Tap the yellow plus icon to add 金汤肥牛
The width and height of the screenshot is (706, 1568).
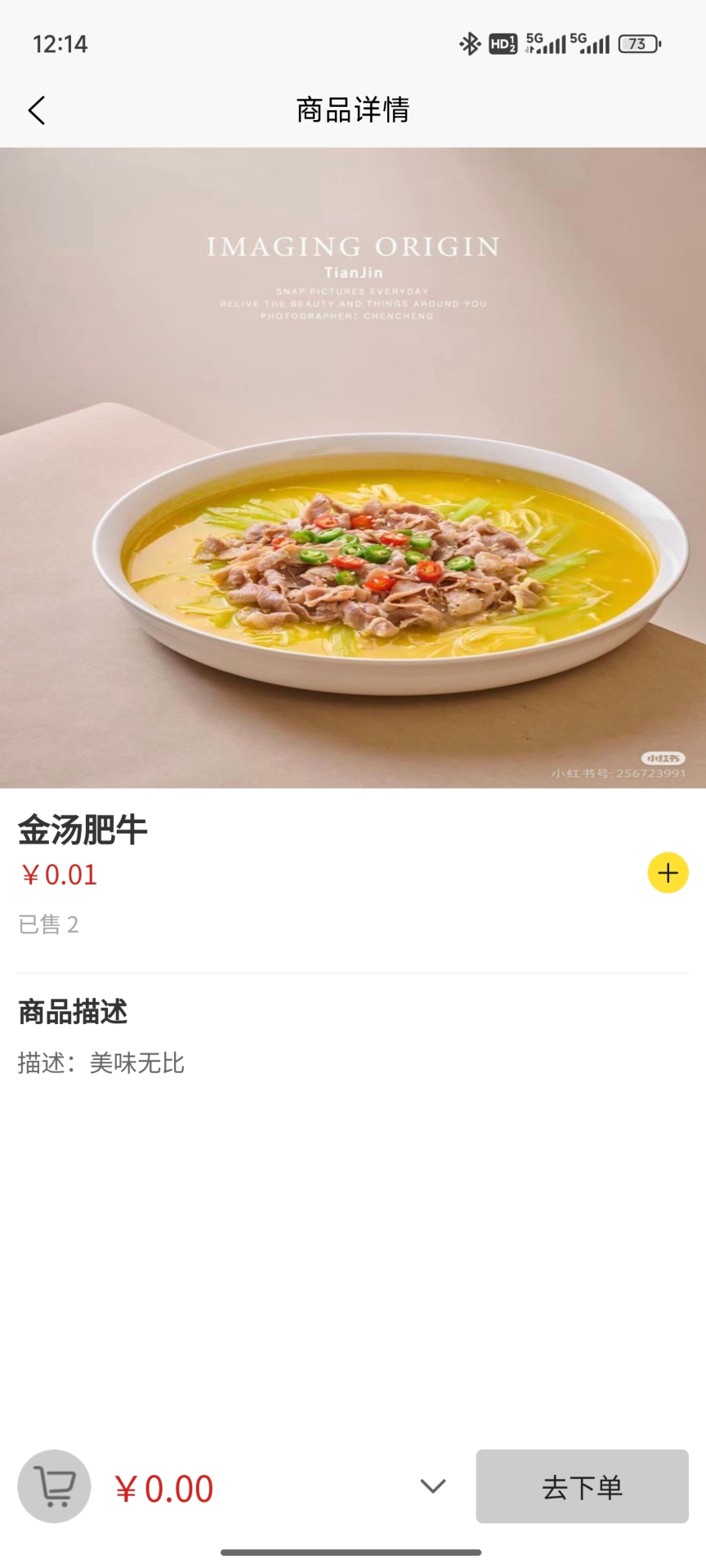pyautogui.click(x=668, y=872)
